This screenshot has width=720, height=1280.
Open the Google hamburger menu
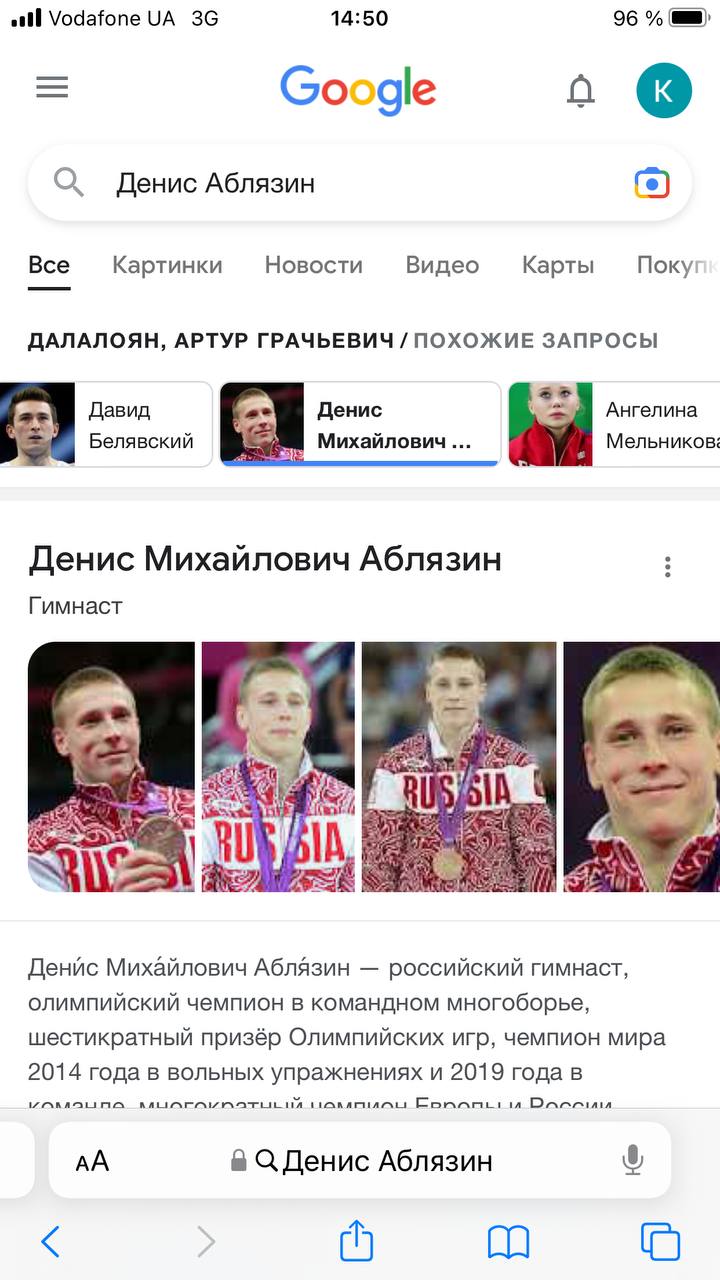point(52,88)
